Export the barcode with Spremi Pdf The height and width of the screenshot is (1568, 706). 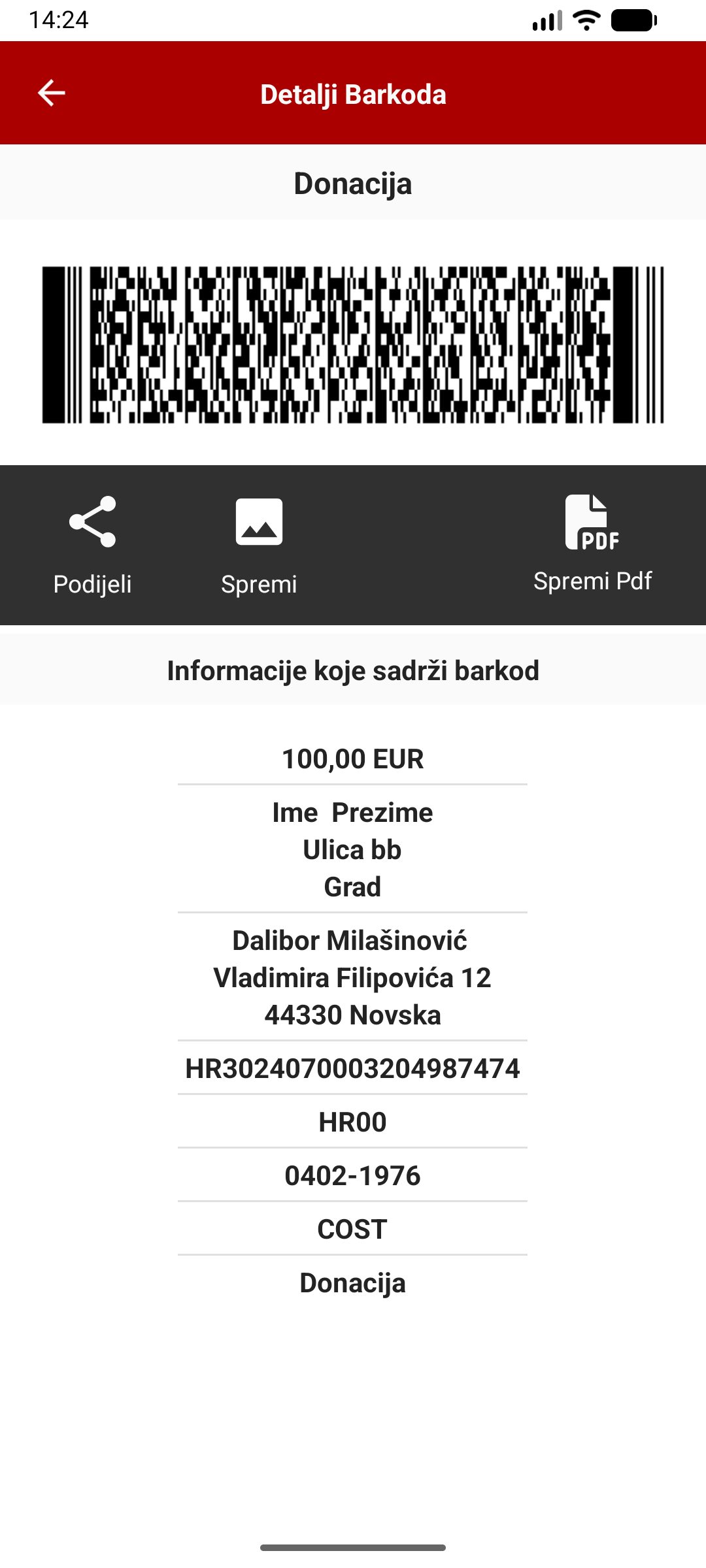click(592, 542)
